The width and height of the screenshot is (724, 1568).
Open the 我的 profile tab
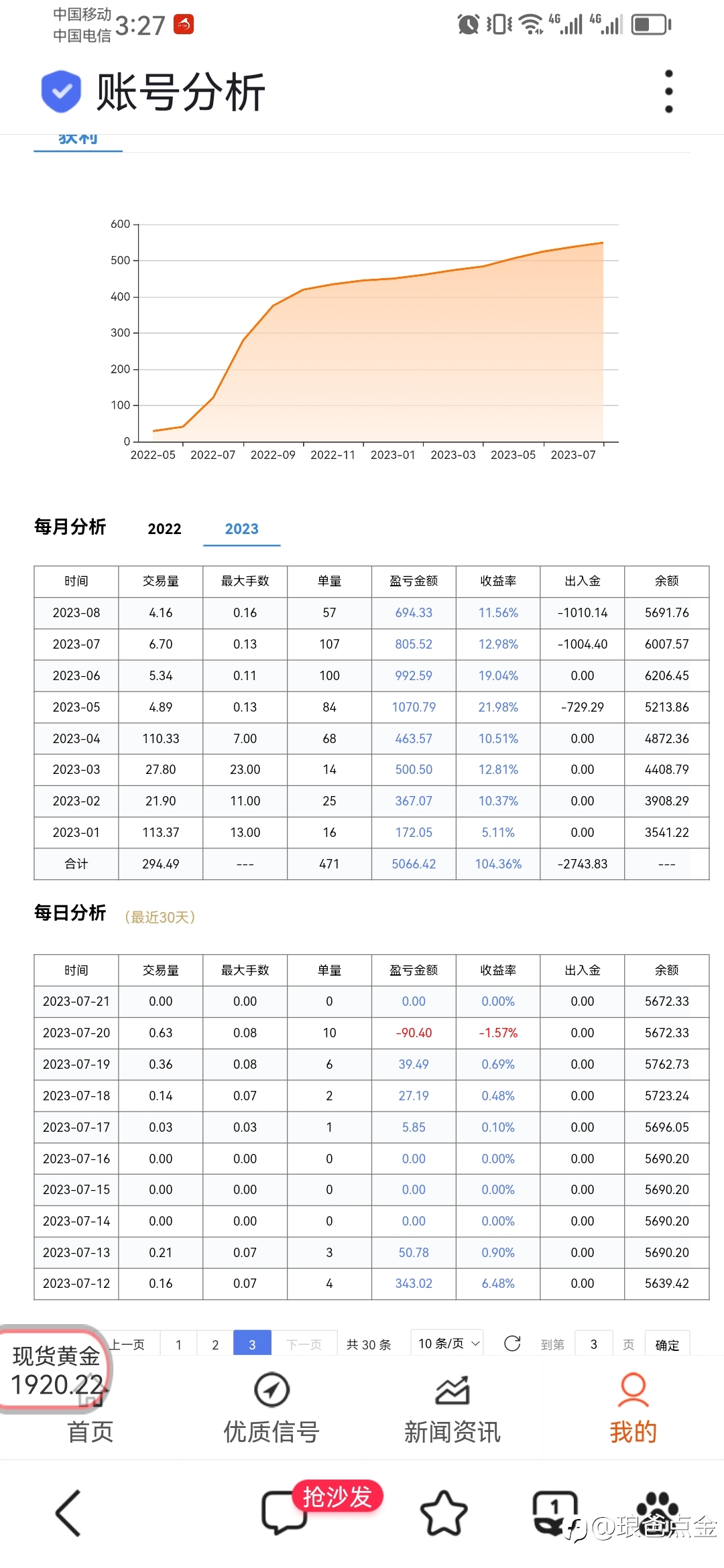click(x=633, y=1409)
